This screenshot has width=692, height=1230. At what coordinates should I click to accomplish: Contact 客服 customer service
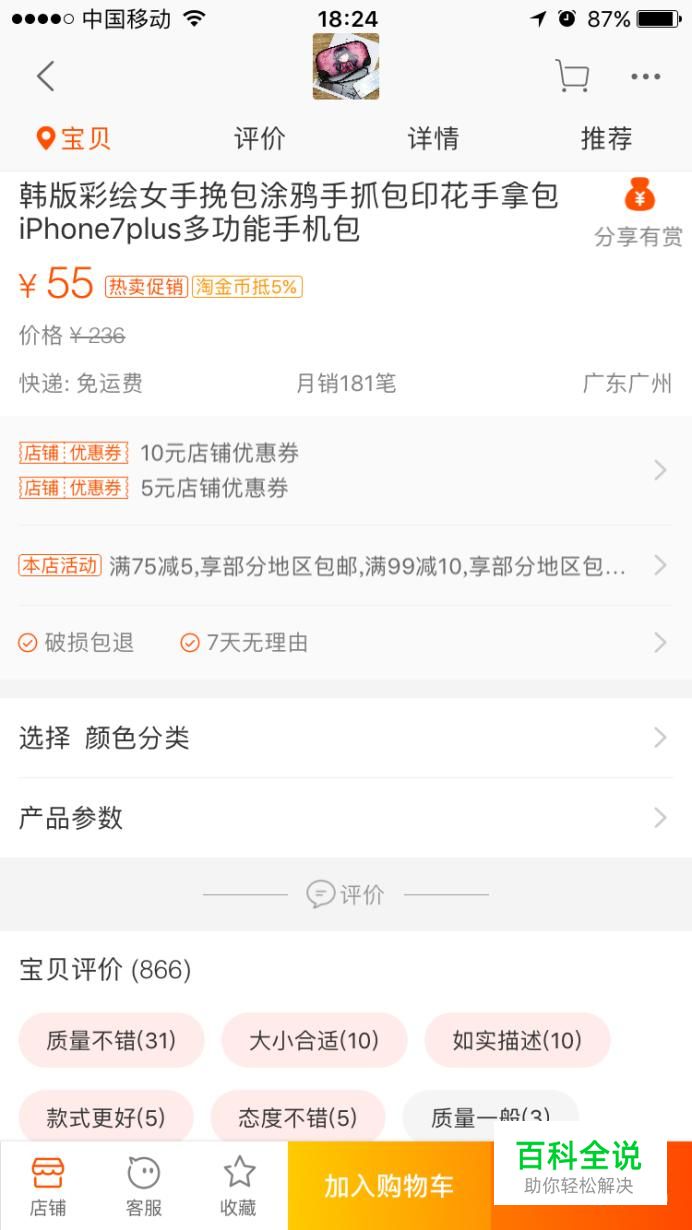pos(144,1186)
